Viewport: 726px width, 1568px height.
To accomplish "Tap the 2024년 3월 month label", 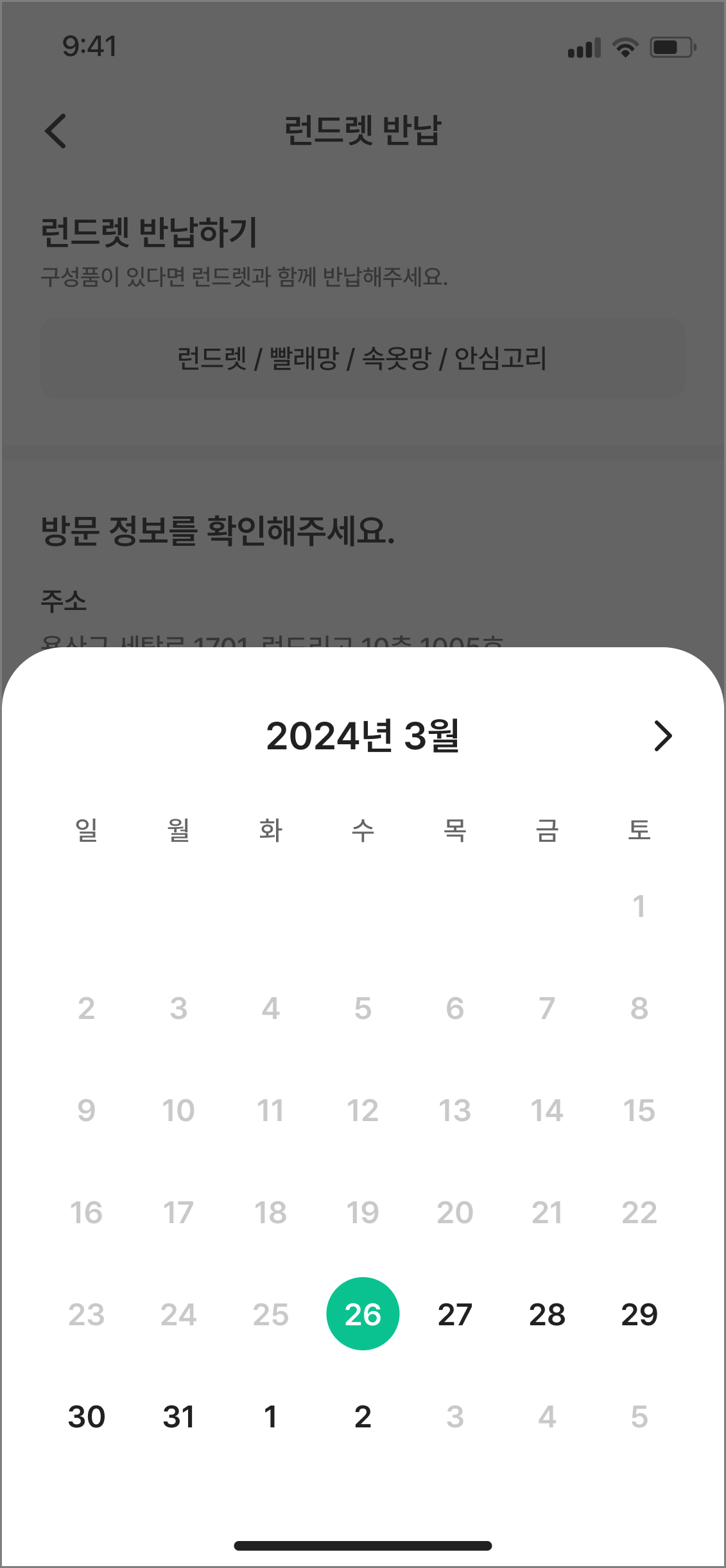I will coord(363,736).
